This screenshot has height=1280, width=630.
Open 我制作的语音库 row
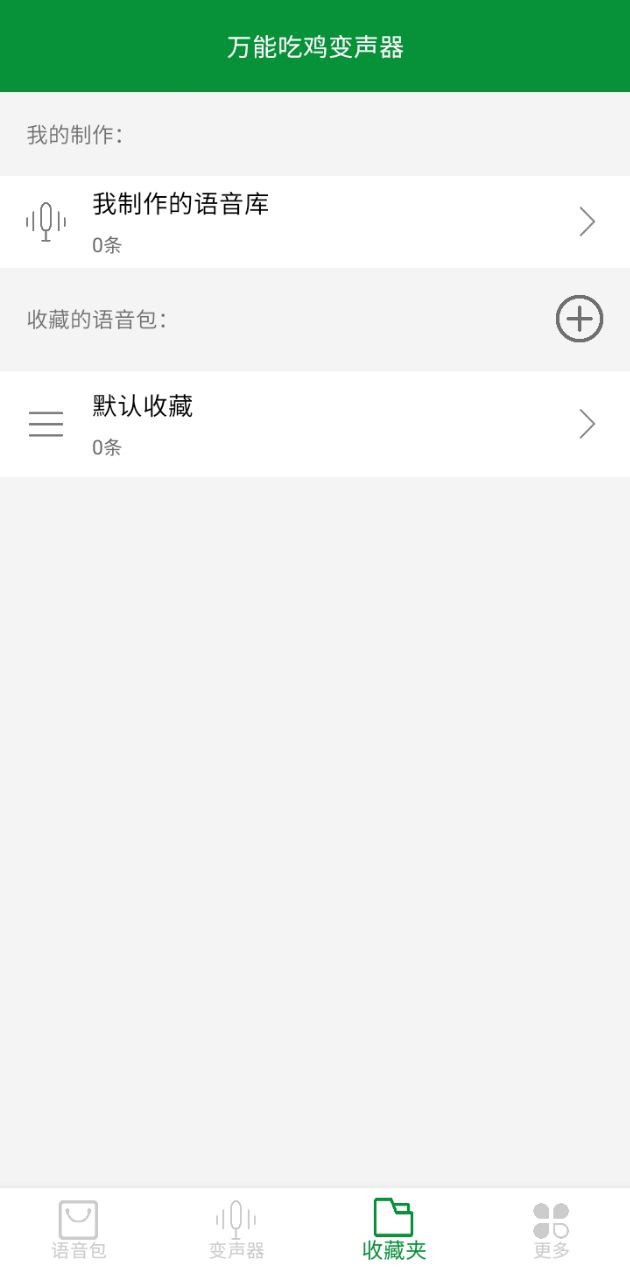click(314, 222)
